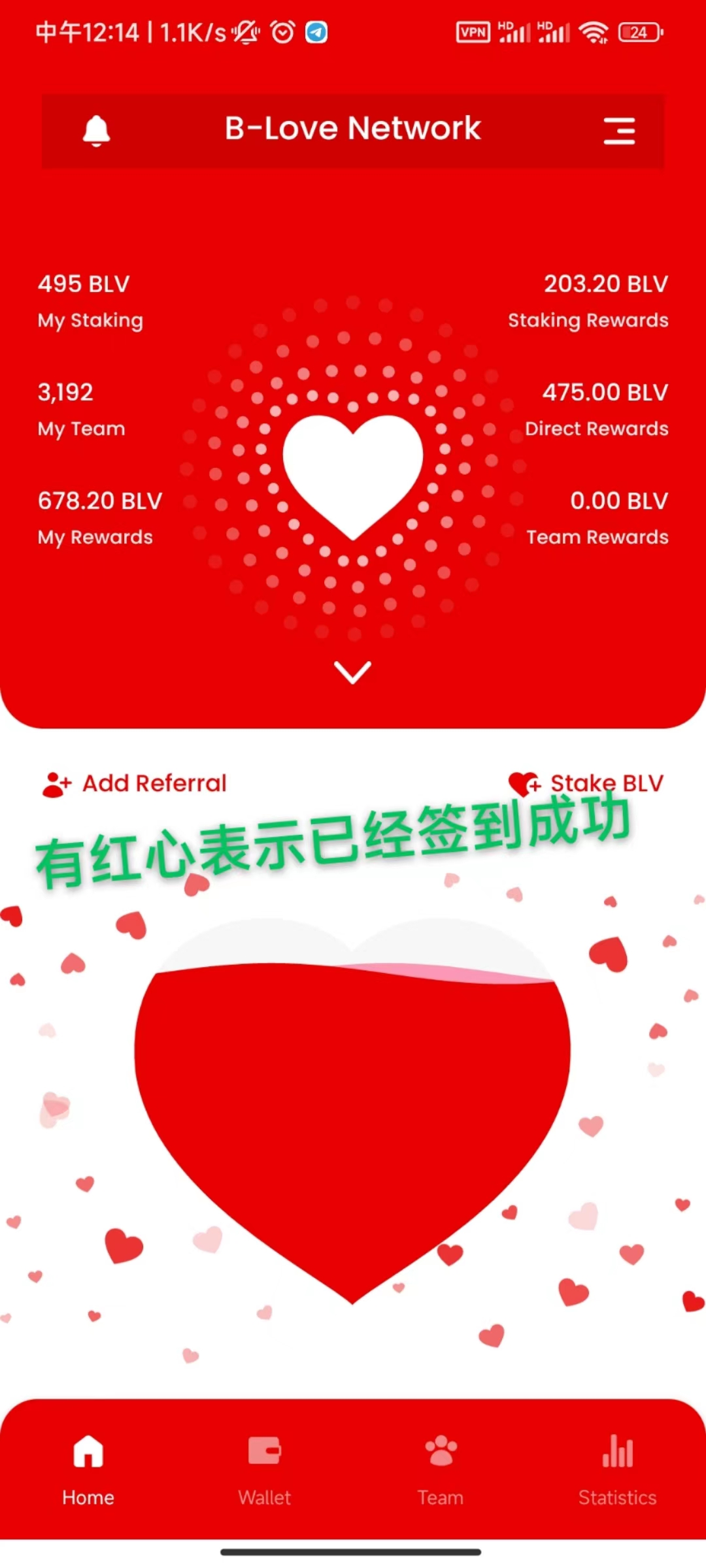This screenshot has height=1568, width=706.
Task: Open the hamburger menu
Action: pos(618,131)
